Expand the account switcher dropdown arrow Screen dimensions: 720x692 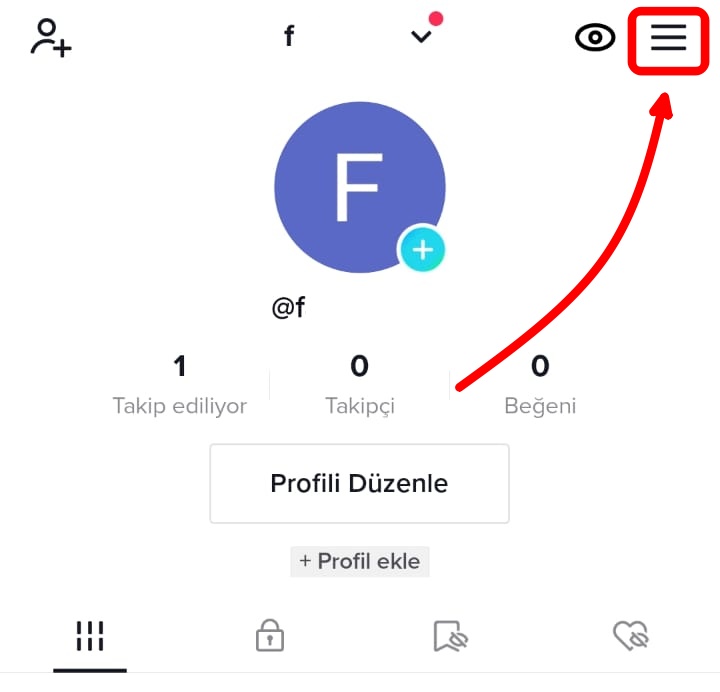tap(422, 37)
